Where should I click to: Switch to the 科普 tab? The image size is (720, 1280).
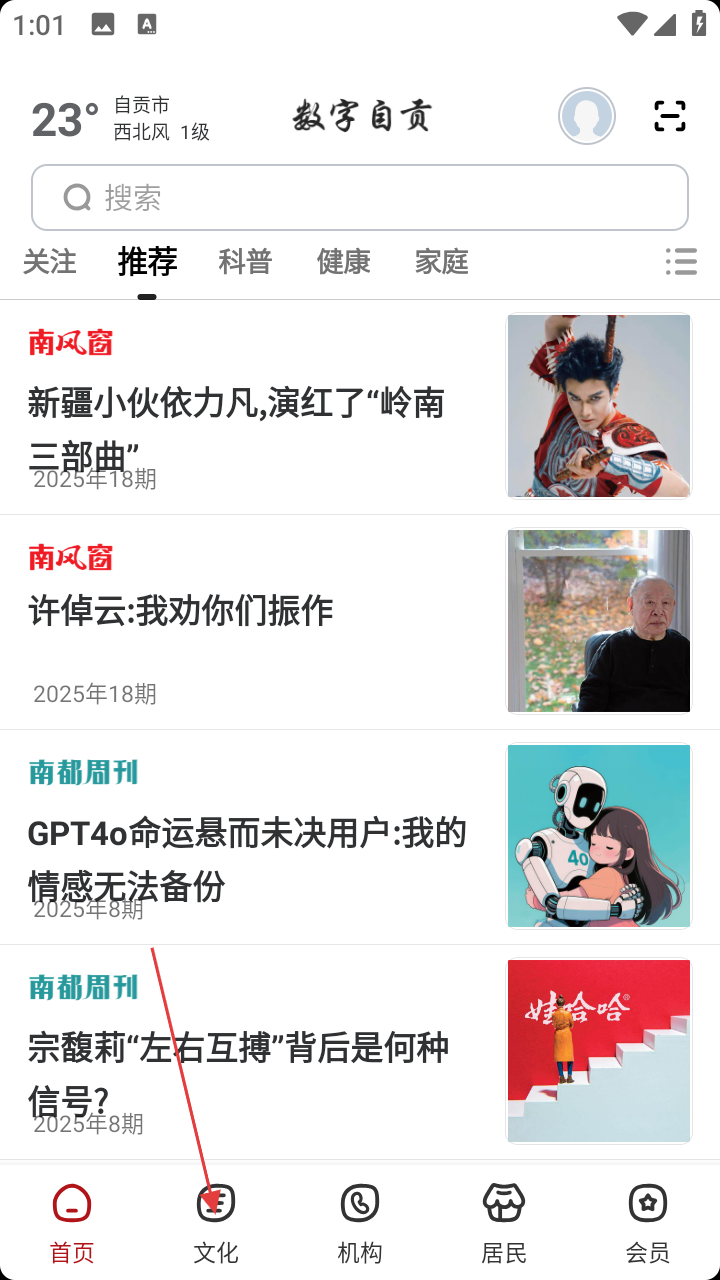click(245, 262)
